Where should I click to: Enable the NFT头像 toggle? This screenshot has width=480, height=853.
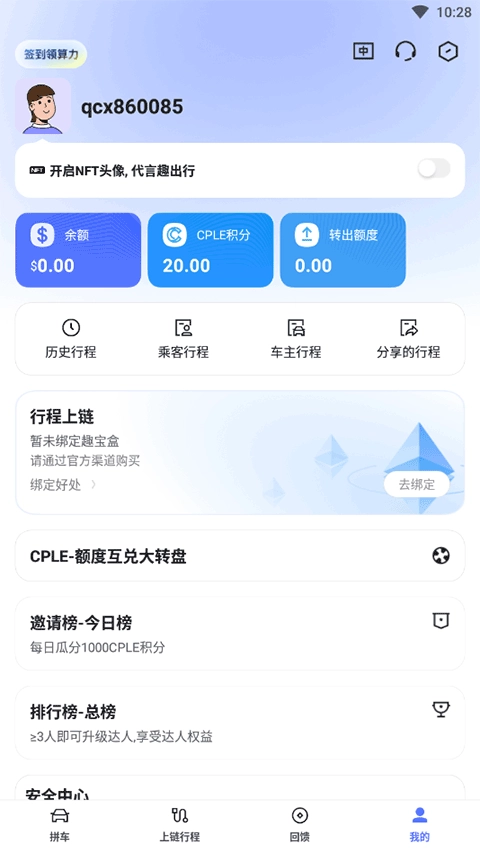[x=434, y=168]
